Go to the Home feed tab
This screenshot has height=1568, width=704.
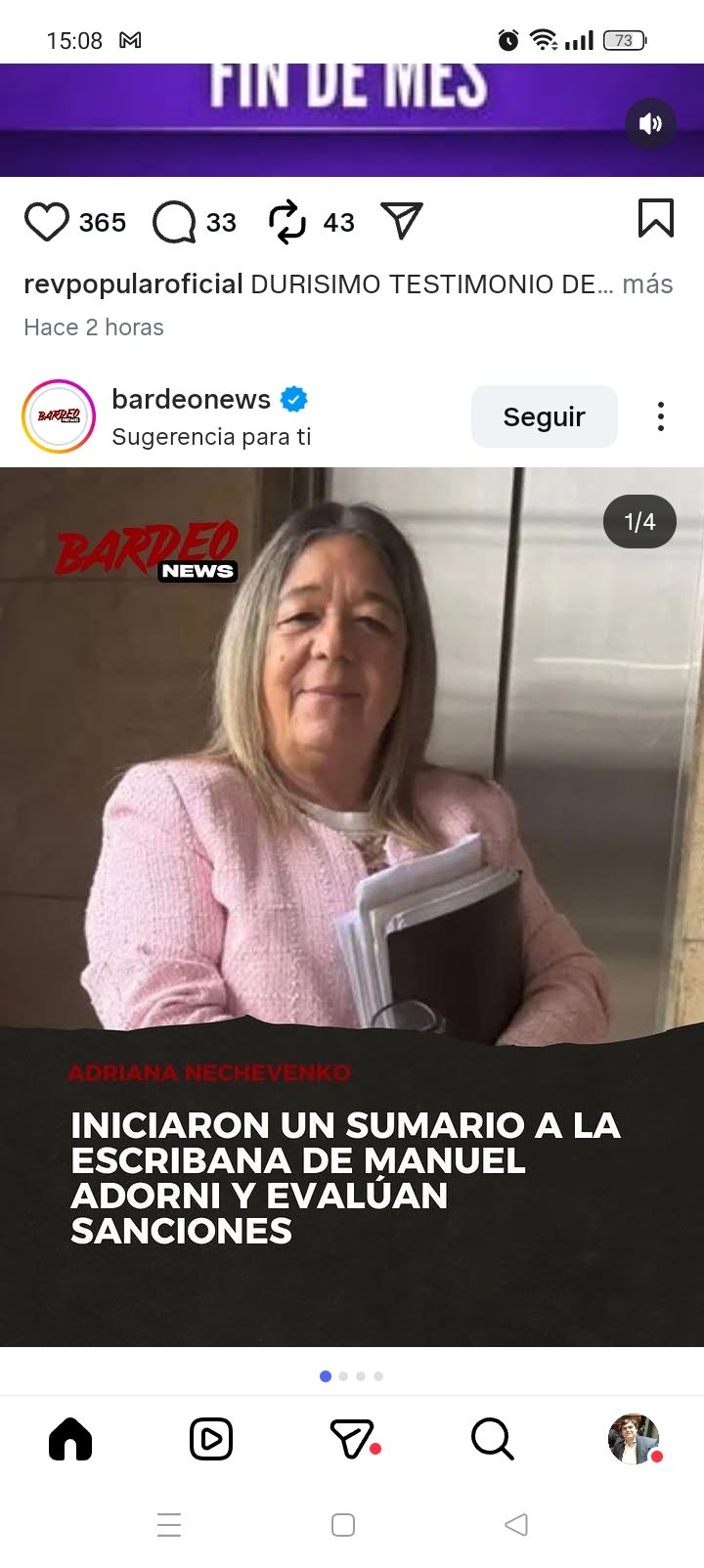point(70,1439)
